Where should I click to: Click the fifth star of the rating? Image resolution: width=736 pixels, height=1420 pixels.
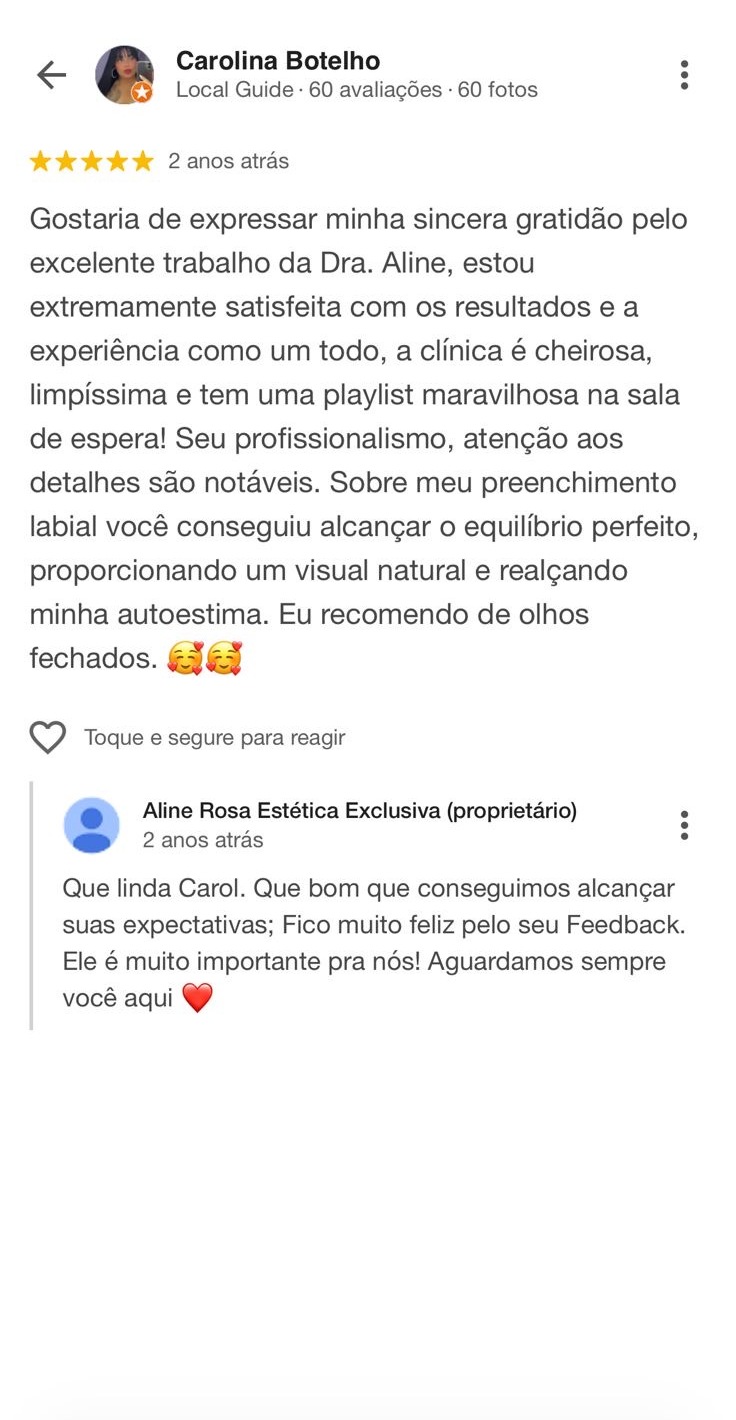click(x=140, y=160)
